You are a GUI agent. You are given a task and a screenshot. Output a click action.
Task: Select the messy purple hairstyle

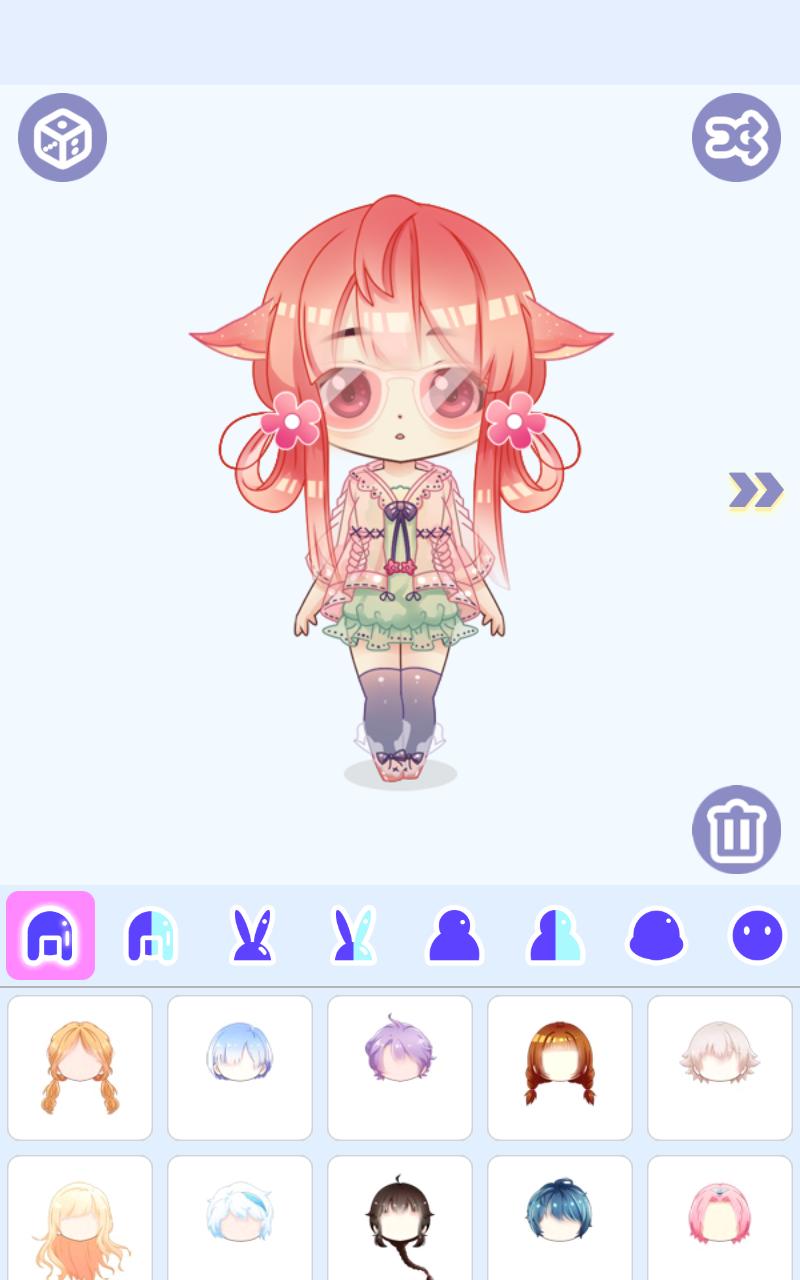pyautogui.click(x=400, y=1067)
